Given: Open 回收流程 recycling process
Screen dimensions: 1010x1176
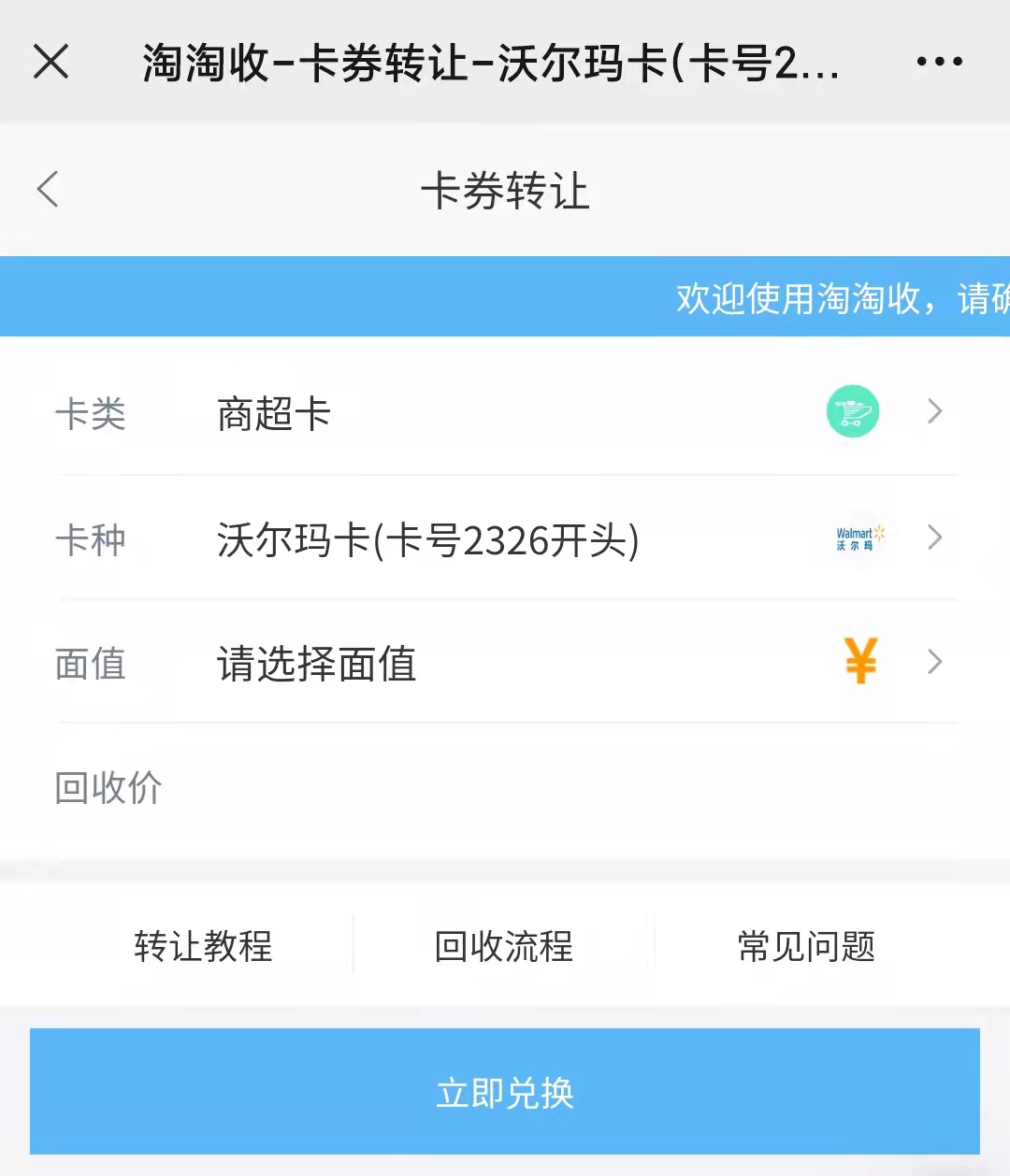Looking at the screenshot, I should coord(504,946).
